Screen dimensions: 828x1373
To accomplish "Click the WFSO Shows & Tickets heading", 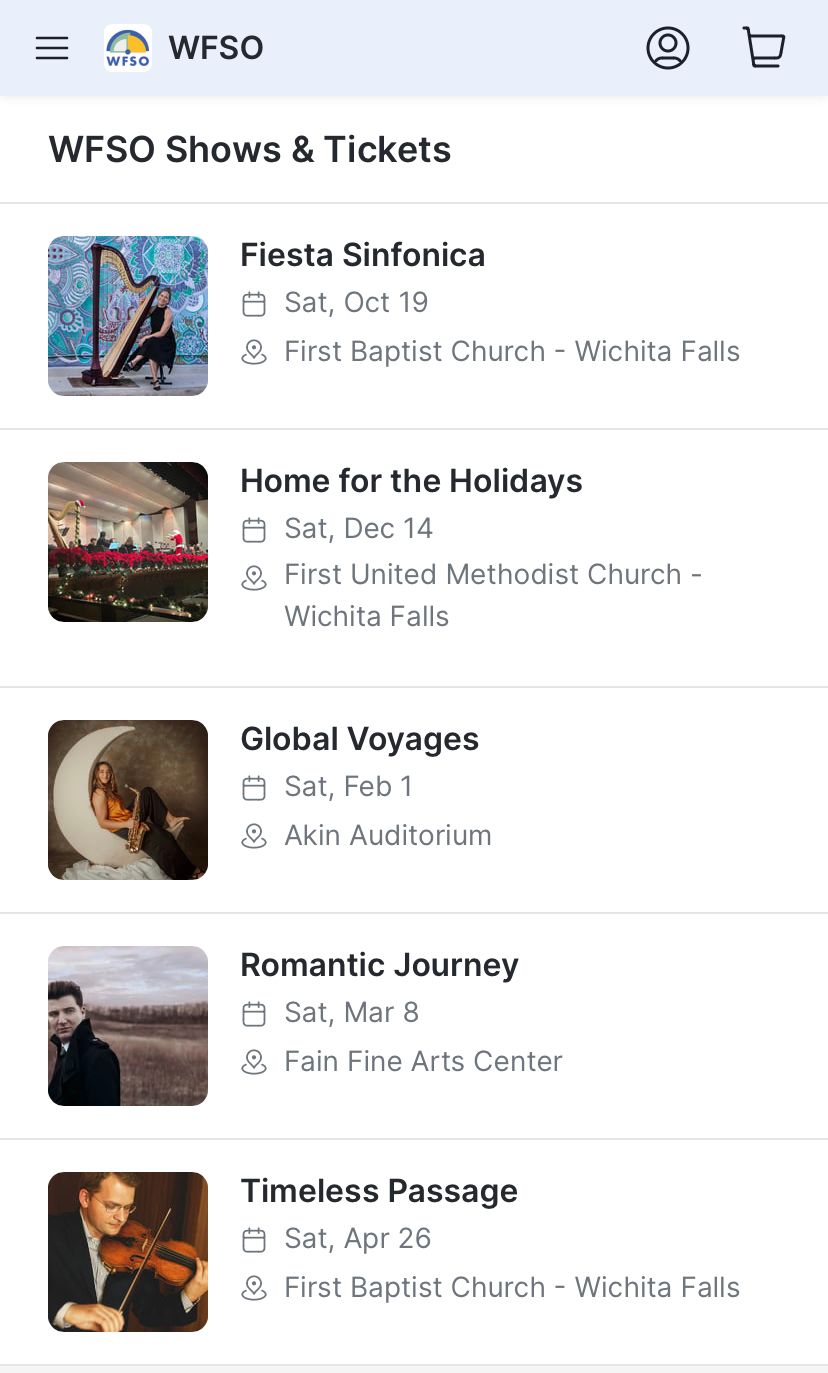I will coord(250,149).
